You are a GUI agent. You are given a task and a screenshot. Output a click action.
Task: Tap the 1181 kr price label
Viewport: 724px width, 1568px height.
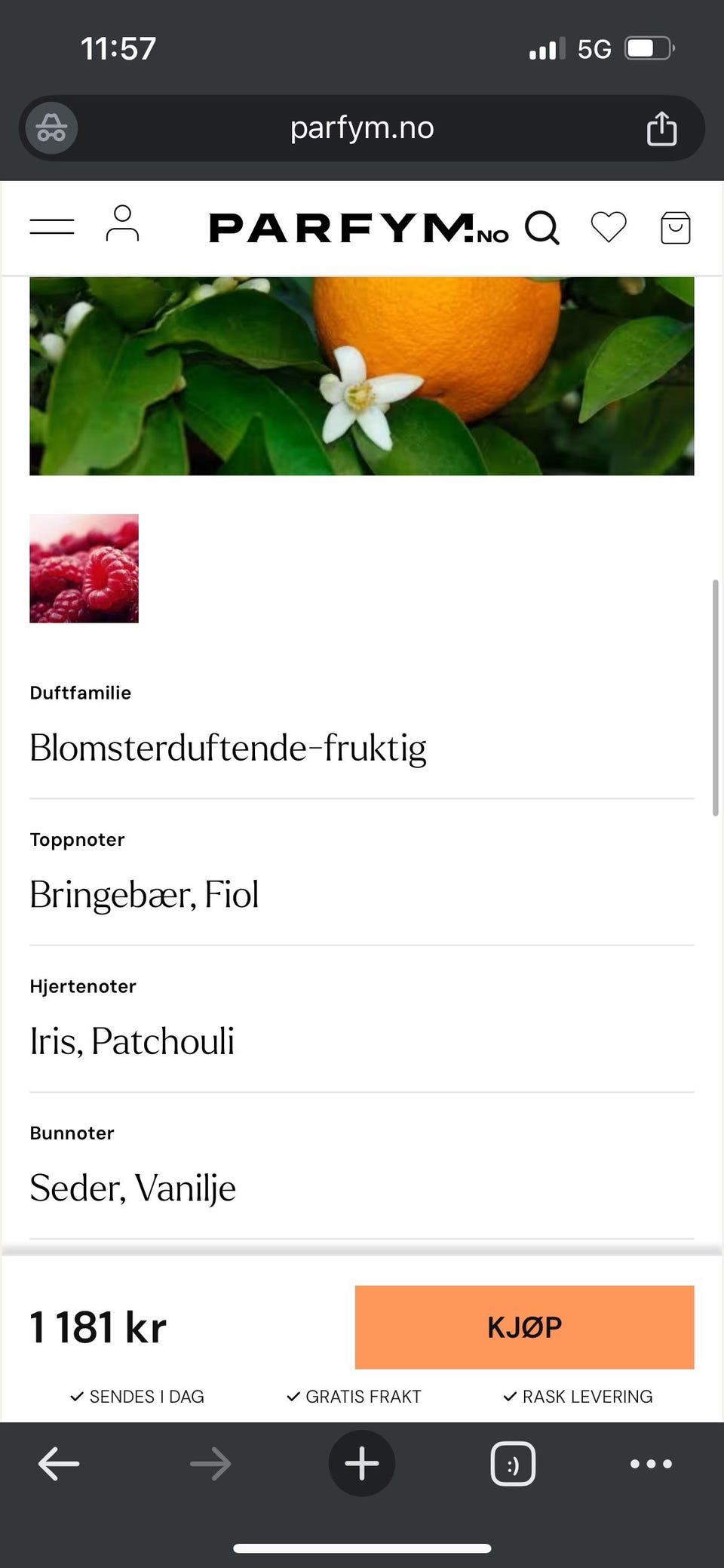[x=97, y=1327]
